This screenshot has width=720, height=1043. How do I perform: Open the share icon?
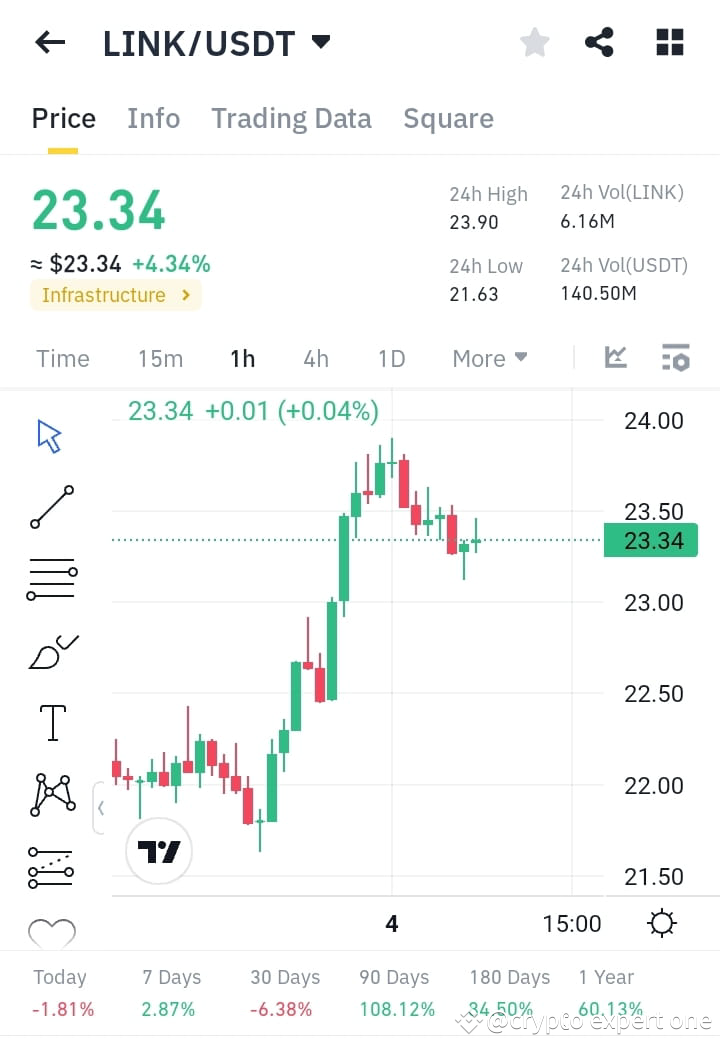click(599, 42)
